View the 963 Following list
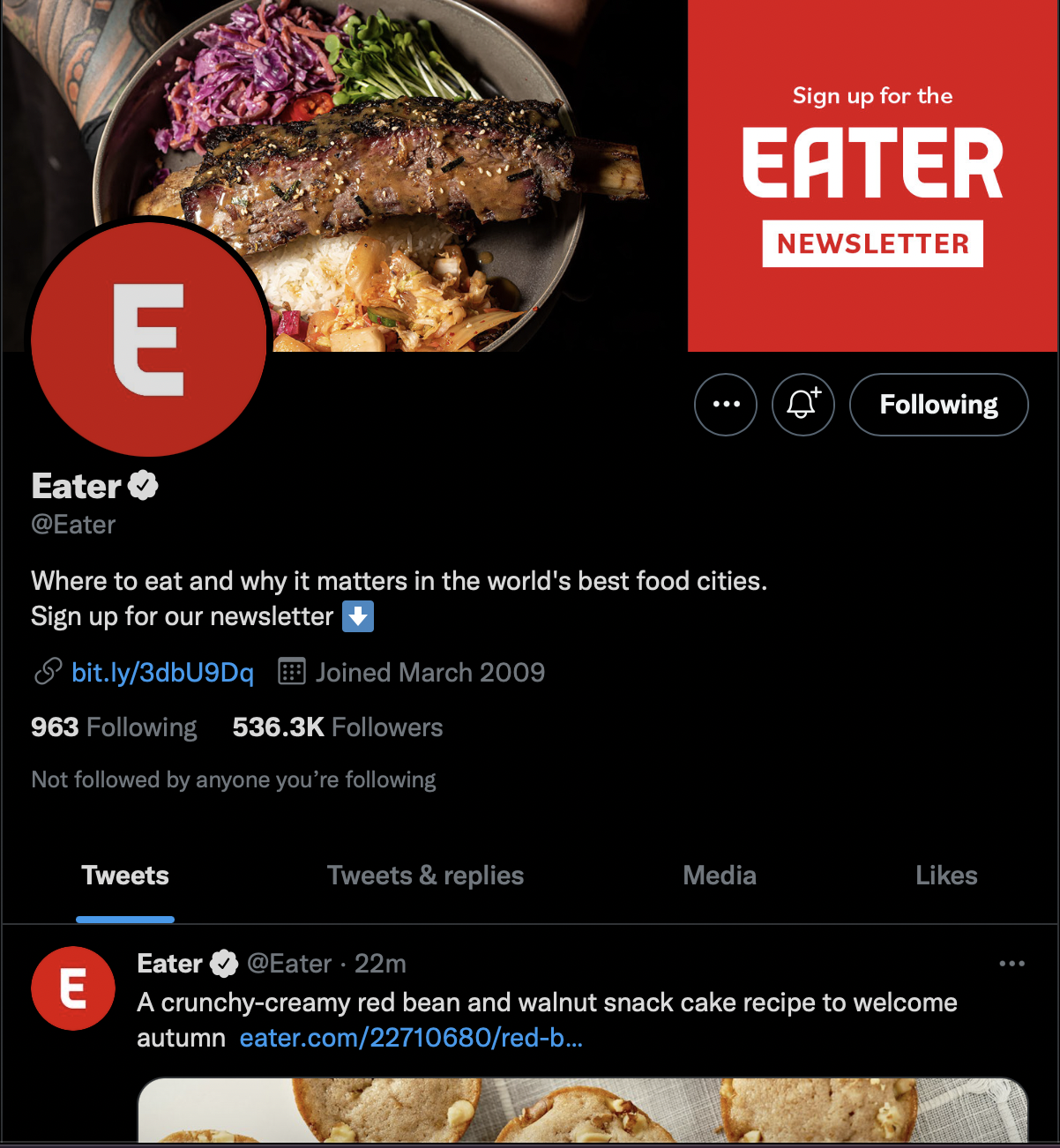 [x=114, y=727]
